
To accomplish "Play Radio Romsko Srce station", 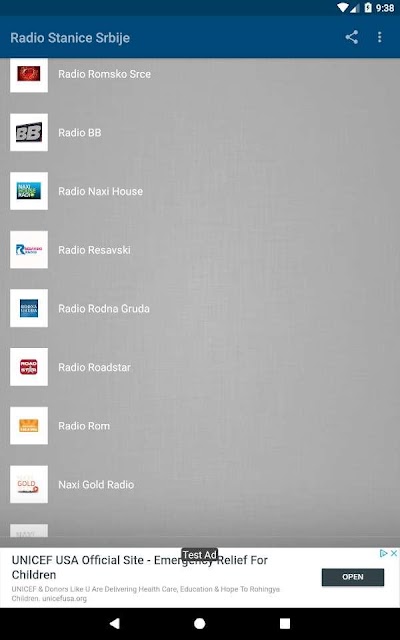I will coord(200,75).
